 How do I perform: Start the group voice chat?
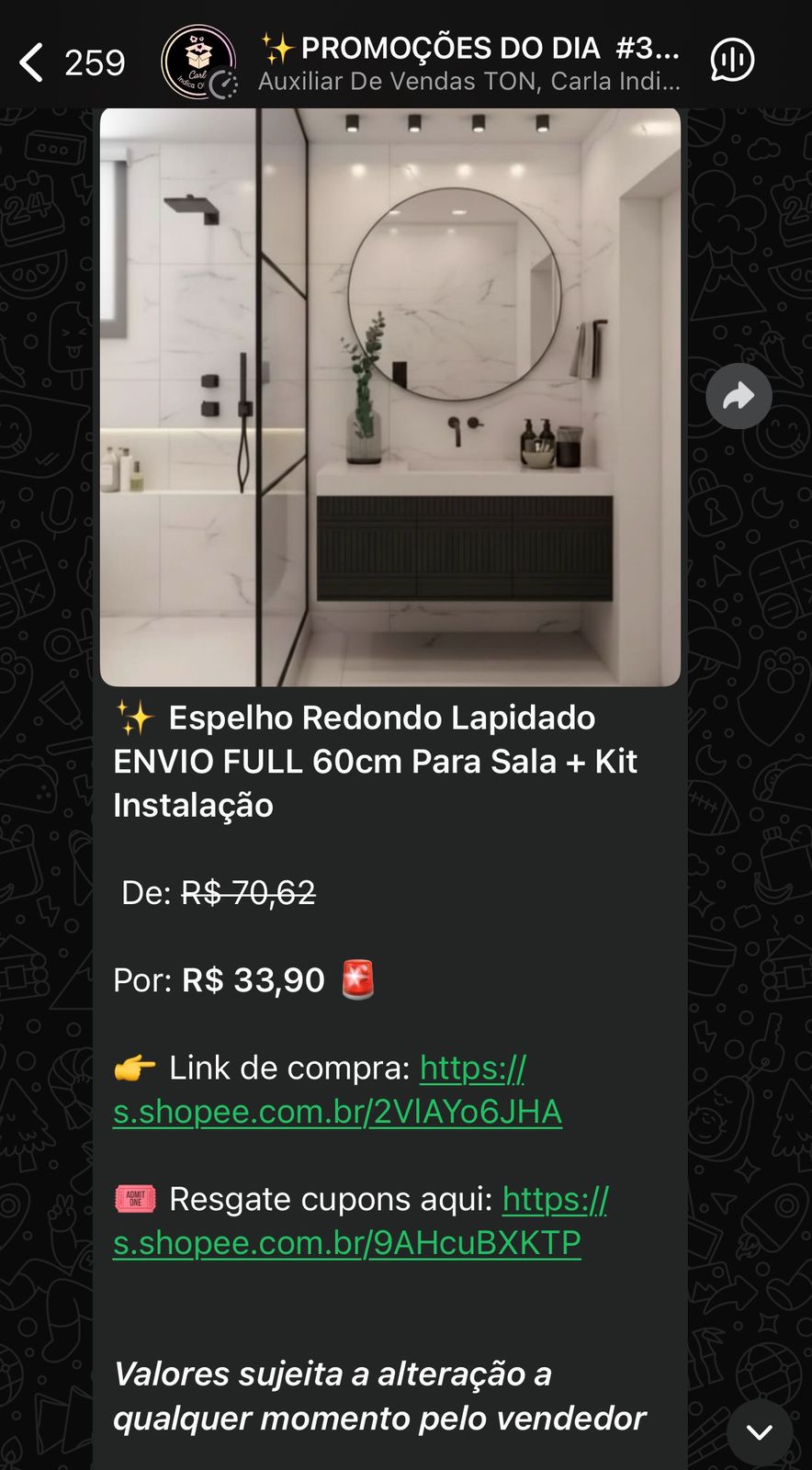[x=732, y=60]
